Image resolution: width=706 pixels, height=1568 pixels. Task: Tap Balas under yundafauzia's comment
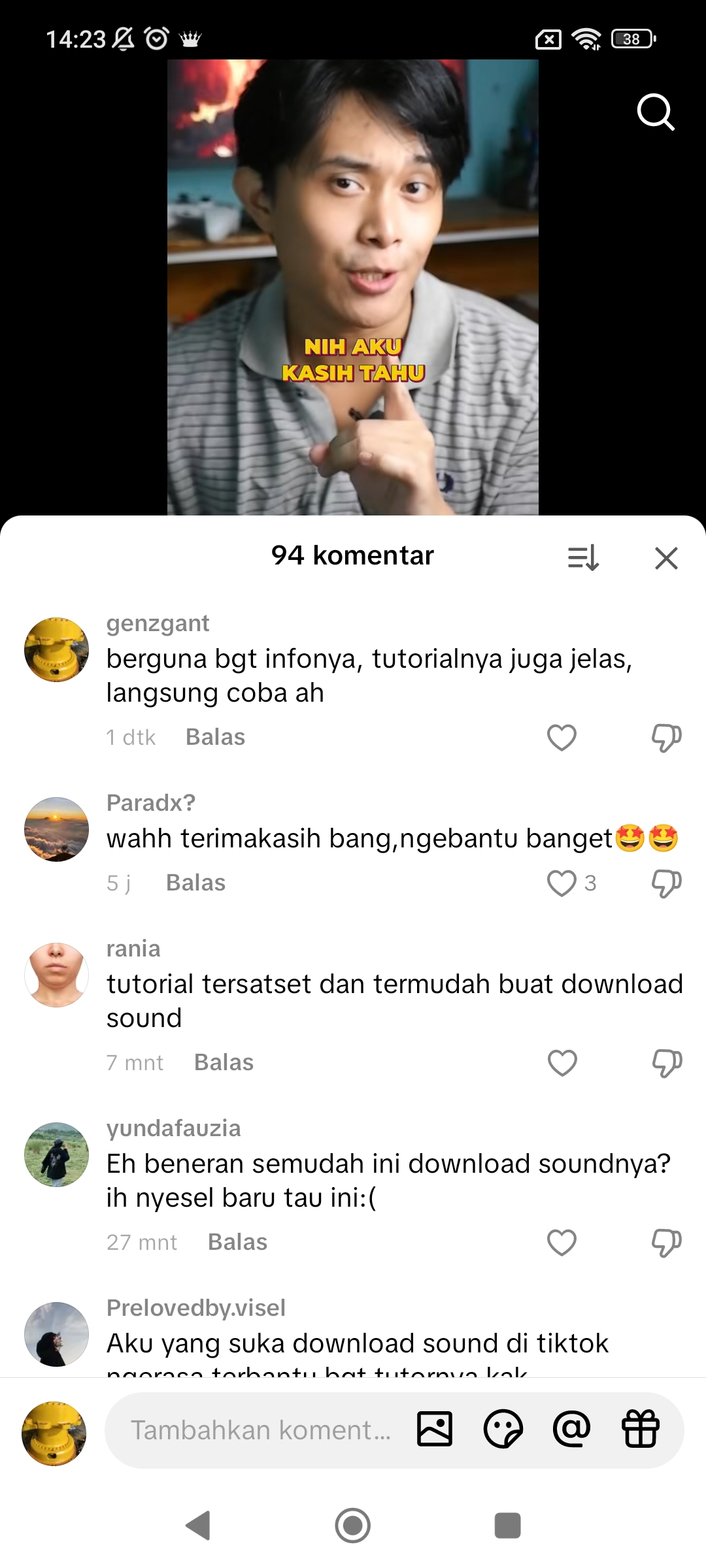click(237, 1243)
